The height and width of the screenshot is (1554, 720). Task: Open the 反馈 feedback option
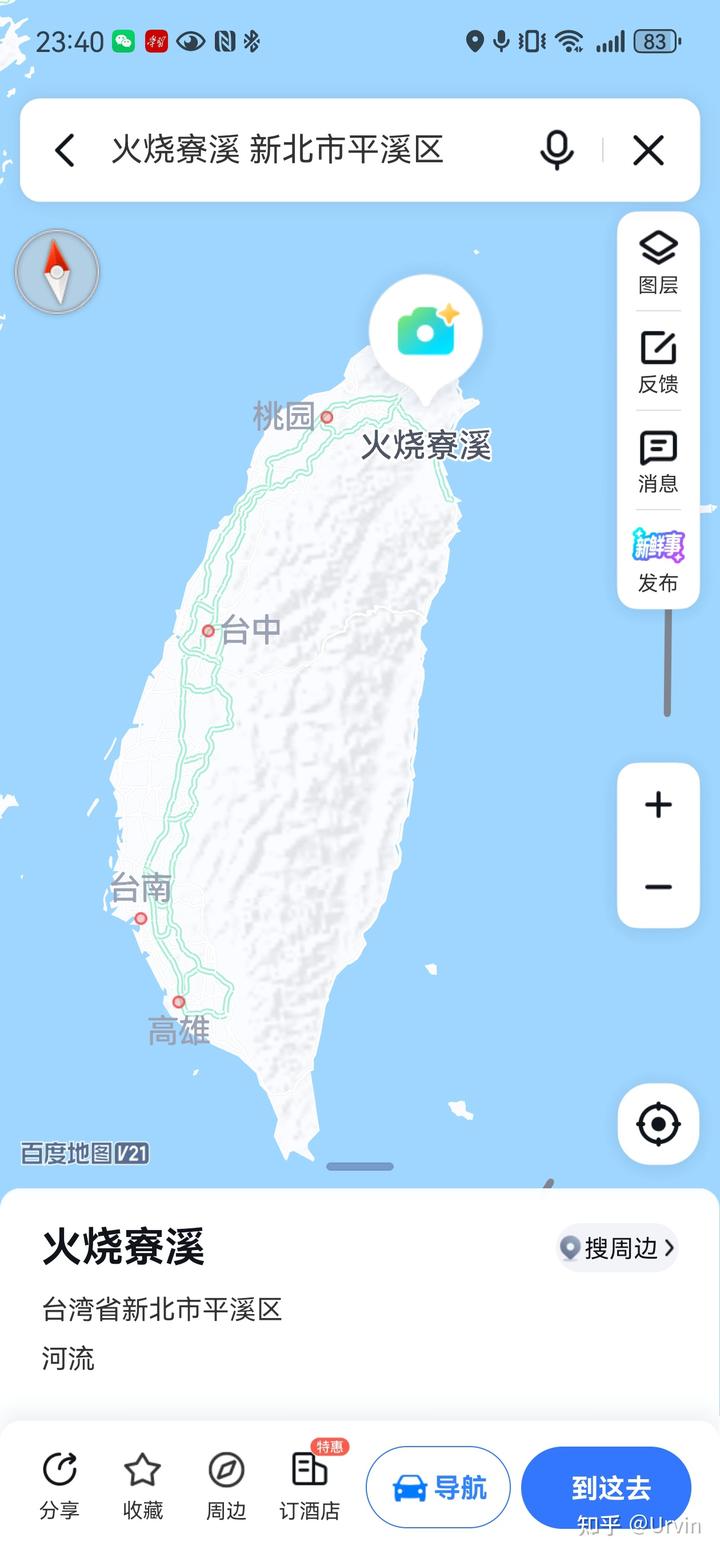[658, 361]
